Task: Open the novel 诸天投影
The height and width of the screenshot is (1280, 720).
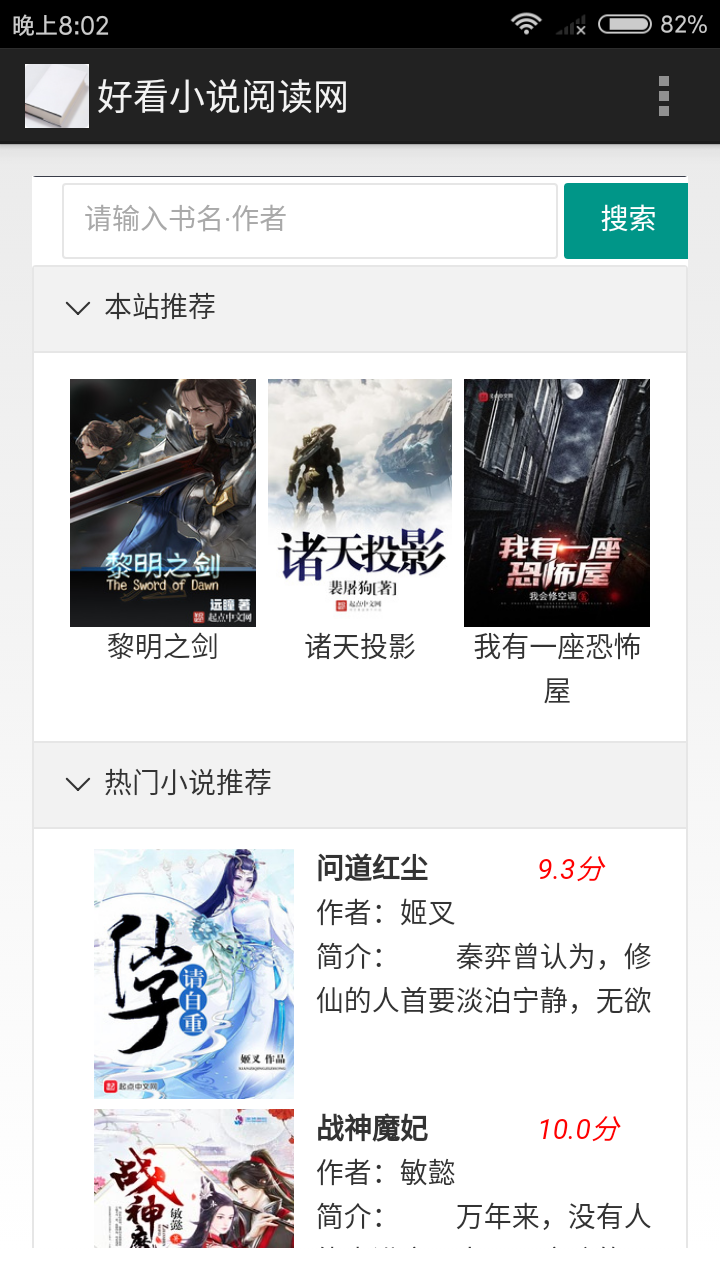Action: (359, 648)
